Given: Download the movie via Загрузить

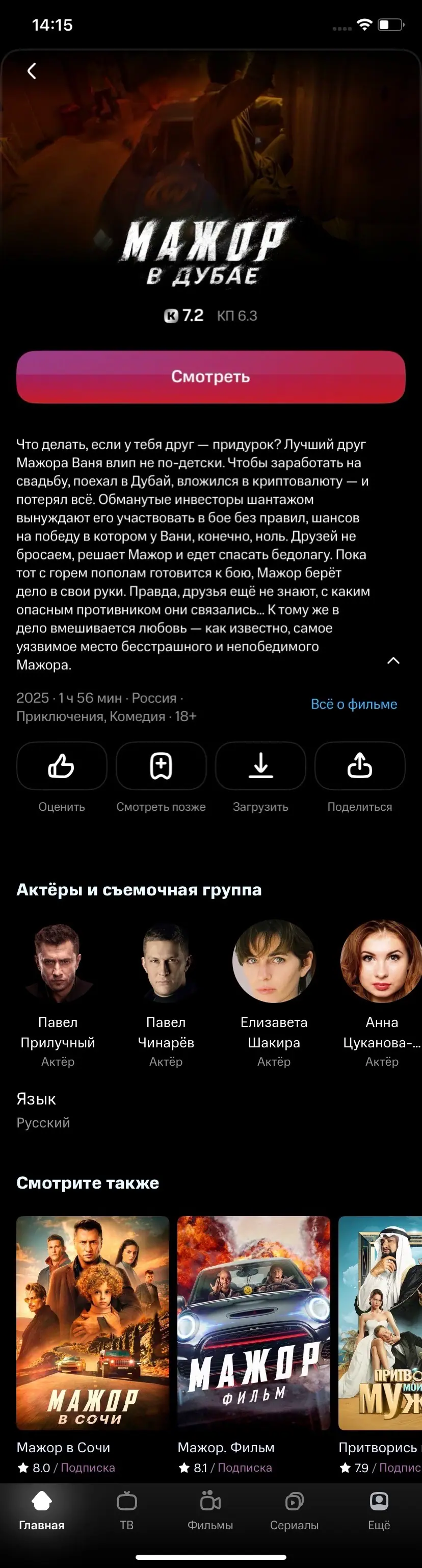Looking at the screenshot, I should pos(260,766).
